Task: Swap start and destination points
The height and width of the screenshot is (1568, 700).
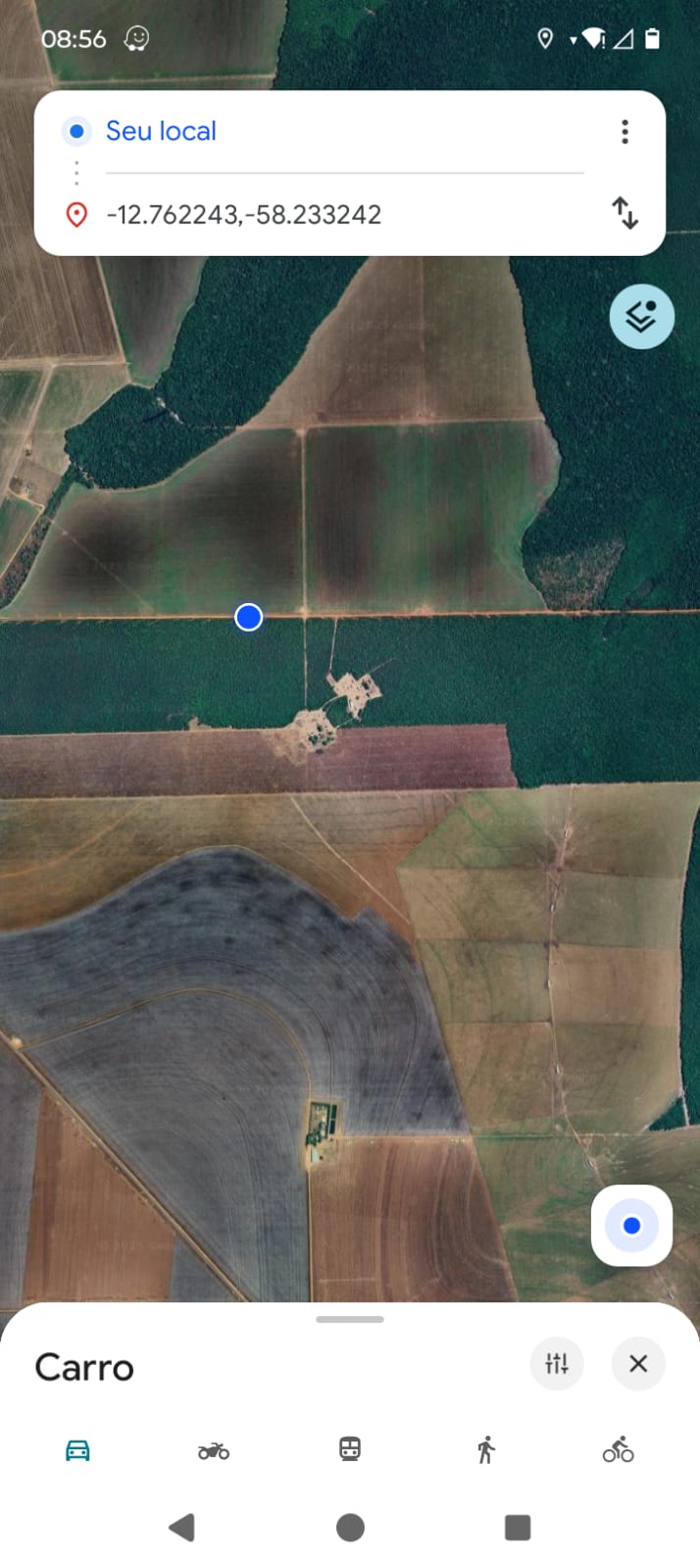Action: click(625, 213)
